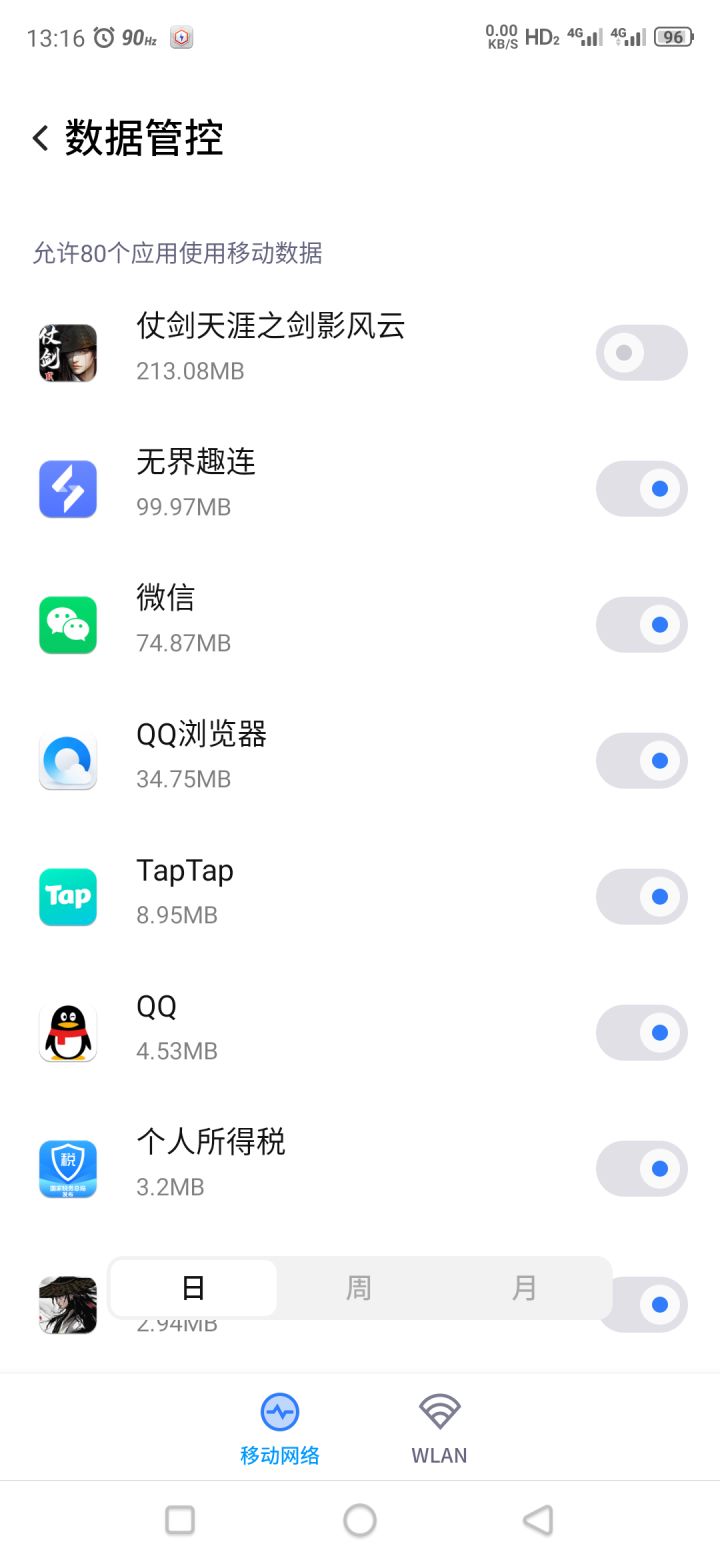
Task: Select the 日 period option
Action: tap(193, 1289)
